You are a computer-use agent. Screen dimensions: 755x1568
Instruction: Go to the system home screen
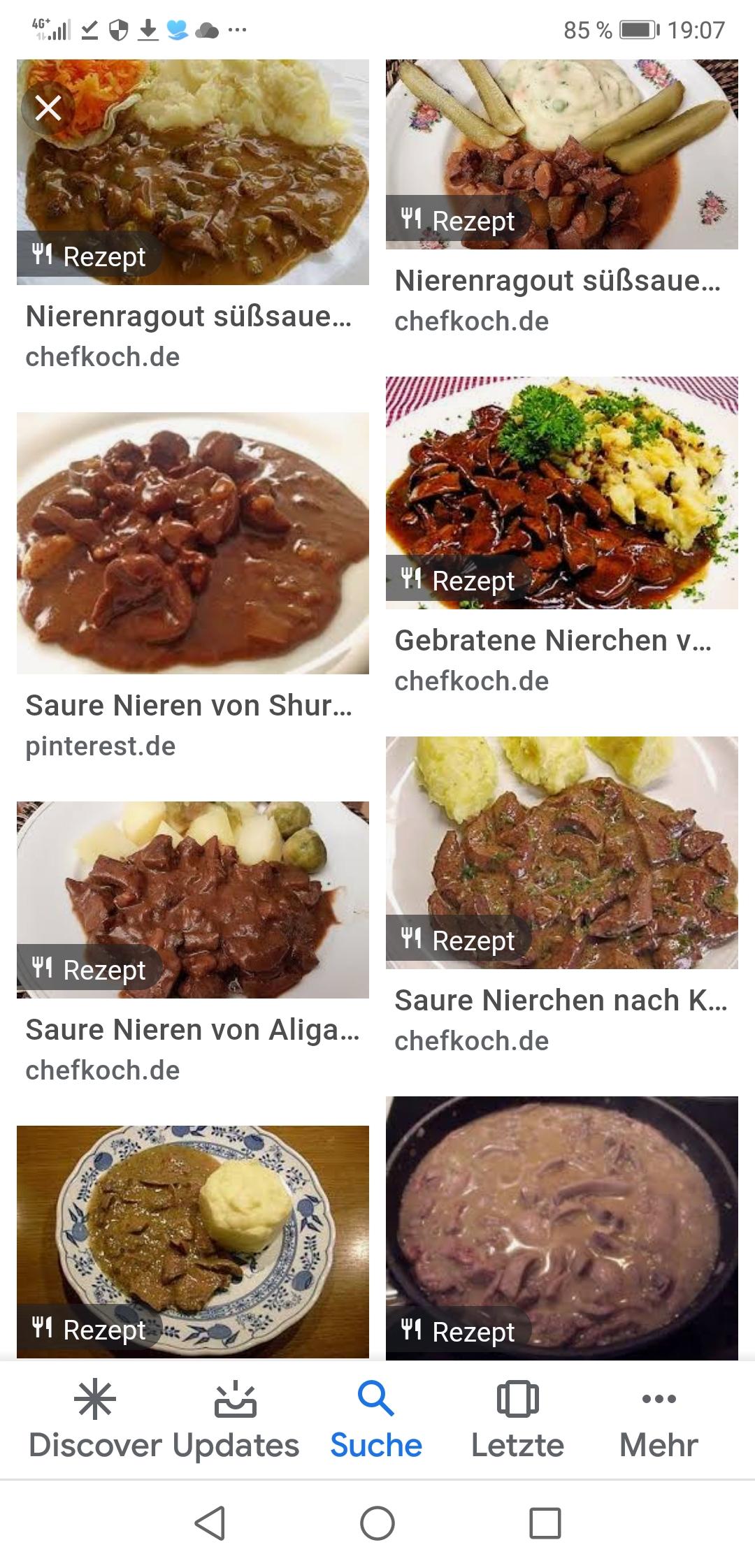click(x=377, y=1523)
